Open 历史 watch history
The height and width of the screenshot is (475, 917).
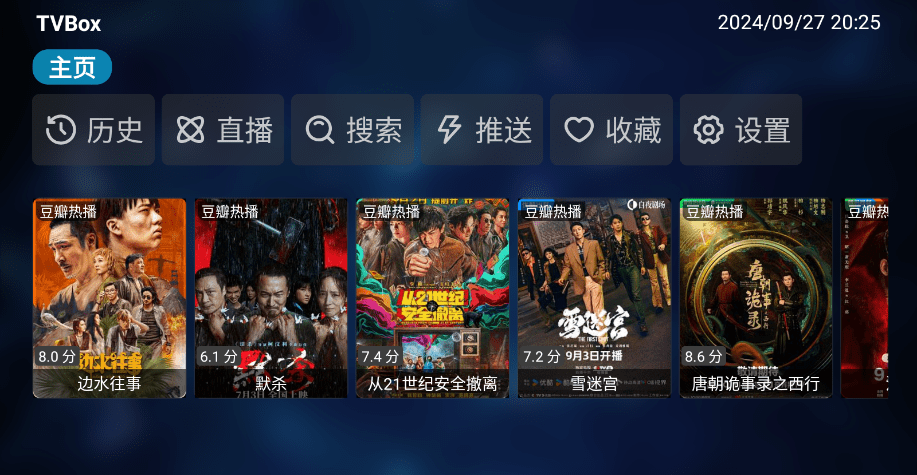coord(94,130)
